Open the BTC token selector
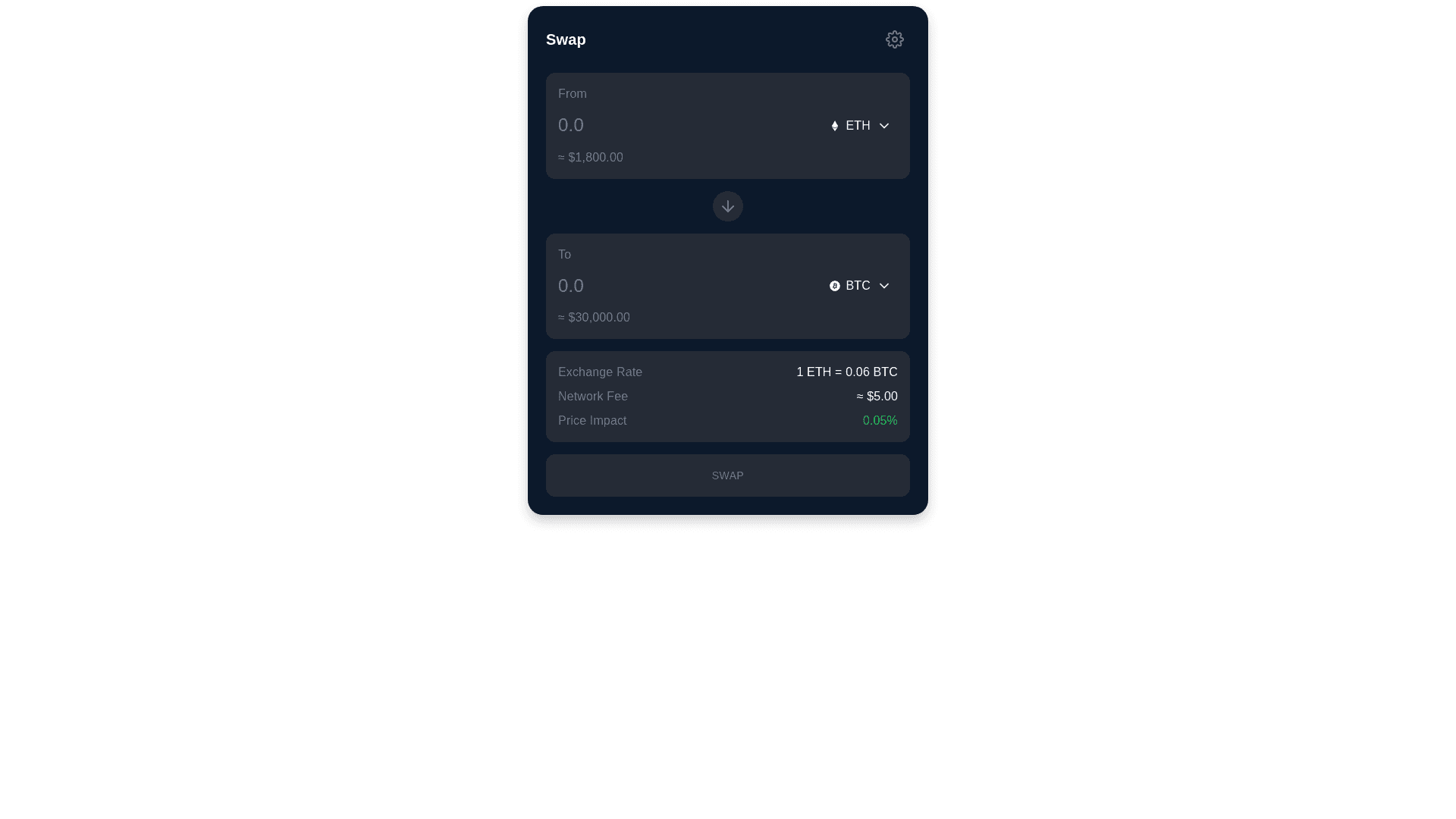The width and height of the screenshot is (1456, 819). (859, 286)
